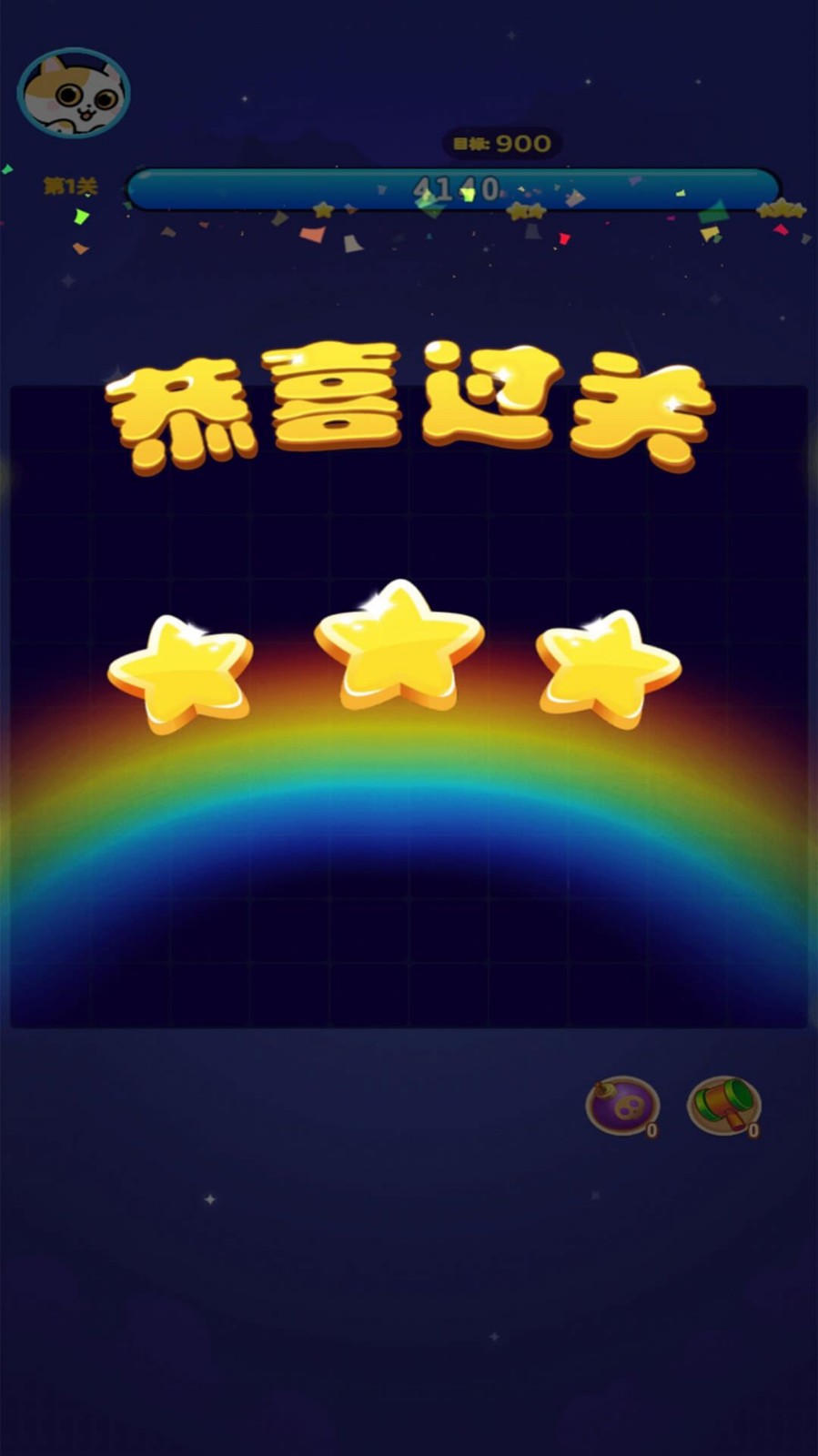Tap the hammer icon's count badge showing 0
This screenshot has width=818, height=1456.
754,1131
